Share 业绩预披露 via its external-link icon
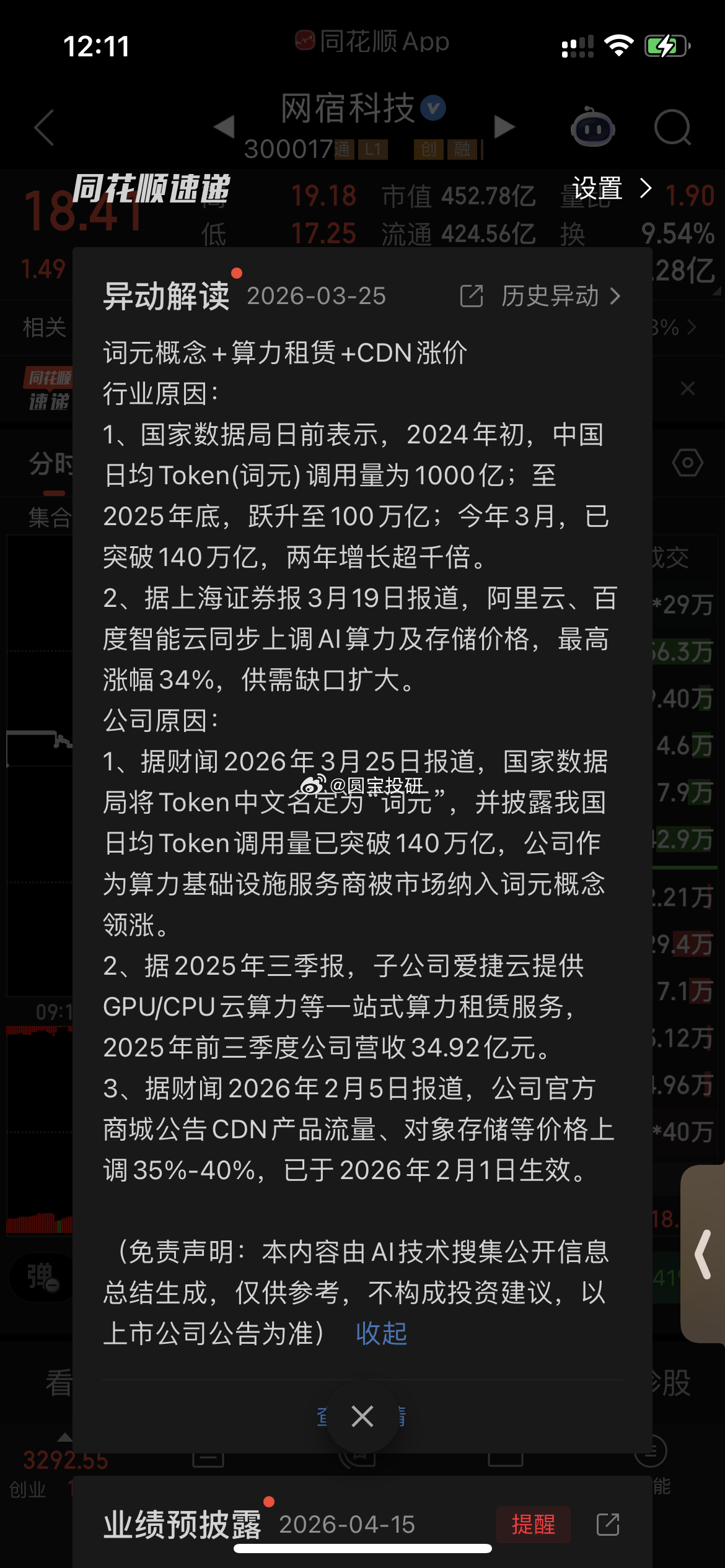The image size is (725, 1568). (607, 1525)
